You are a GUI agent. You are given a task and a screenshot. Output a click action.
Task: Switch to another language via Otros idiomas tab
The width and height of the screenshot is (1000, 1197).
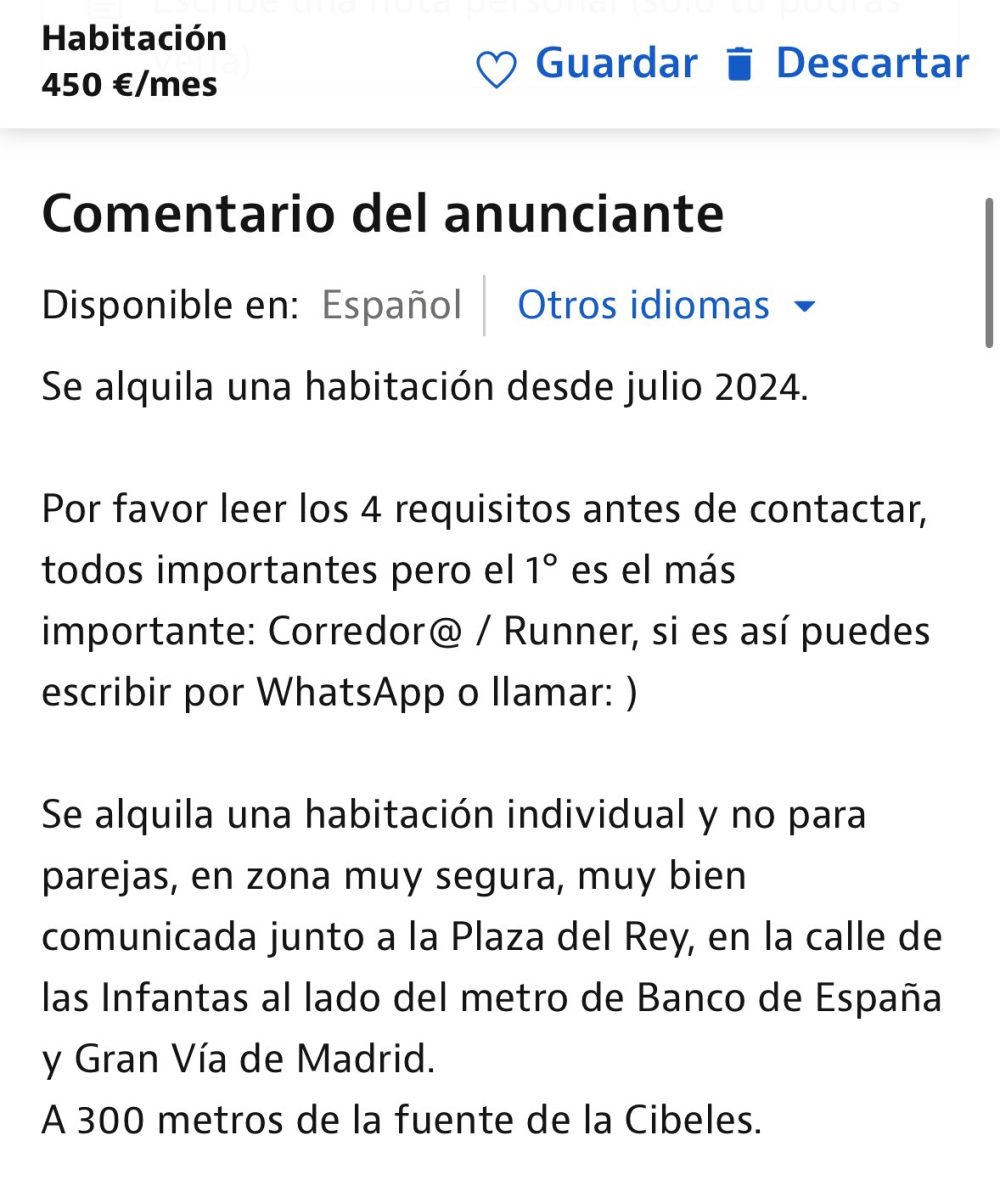(x=644, y=305)
